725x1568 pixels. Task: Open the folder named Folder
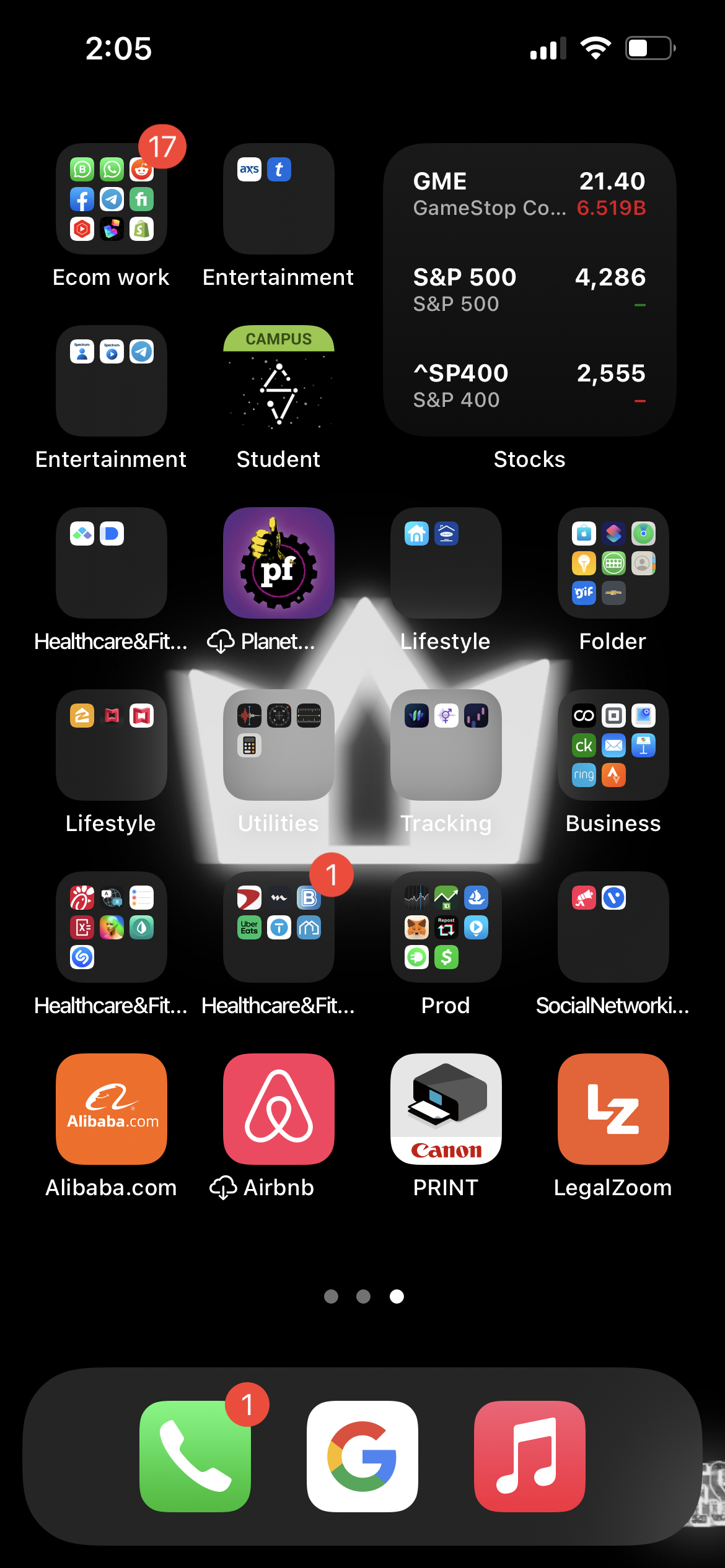[x=613, y=563]
